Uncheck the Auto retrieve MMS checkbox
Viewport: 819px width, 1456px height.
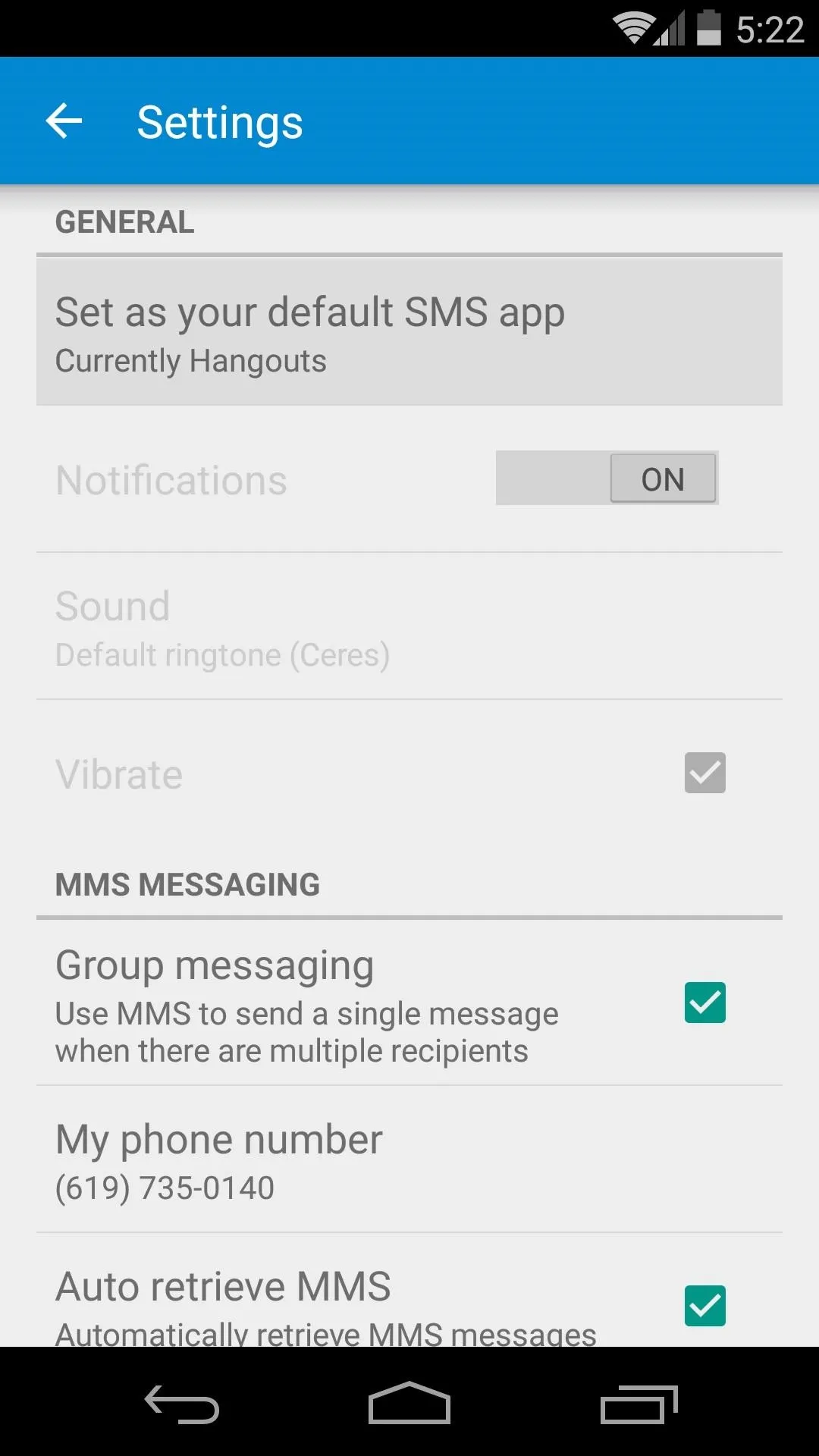[705, 1306]
